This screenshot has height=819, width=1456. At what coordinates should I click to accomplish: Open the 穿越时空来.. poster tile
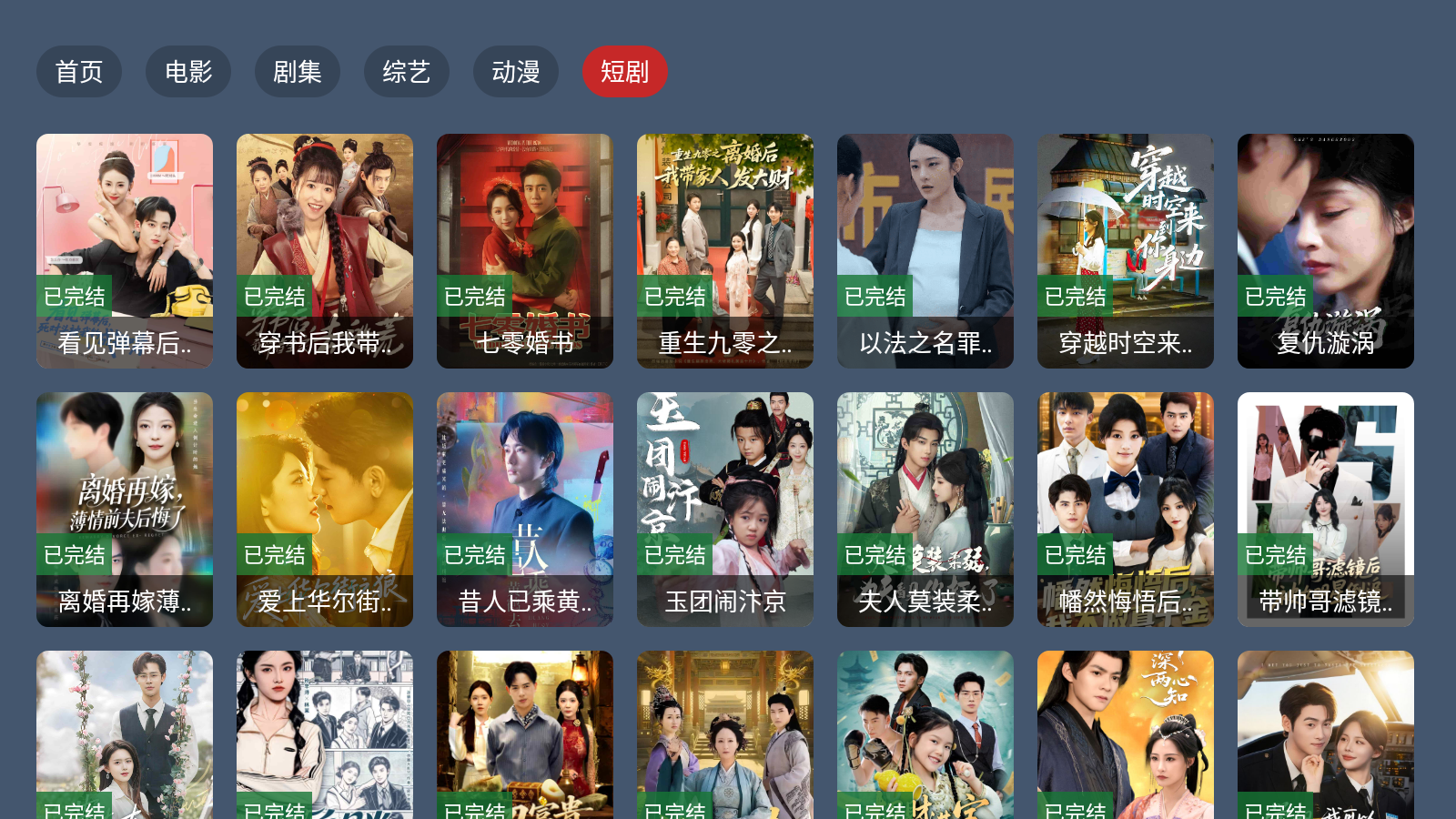click(x=1126, y=250)
